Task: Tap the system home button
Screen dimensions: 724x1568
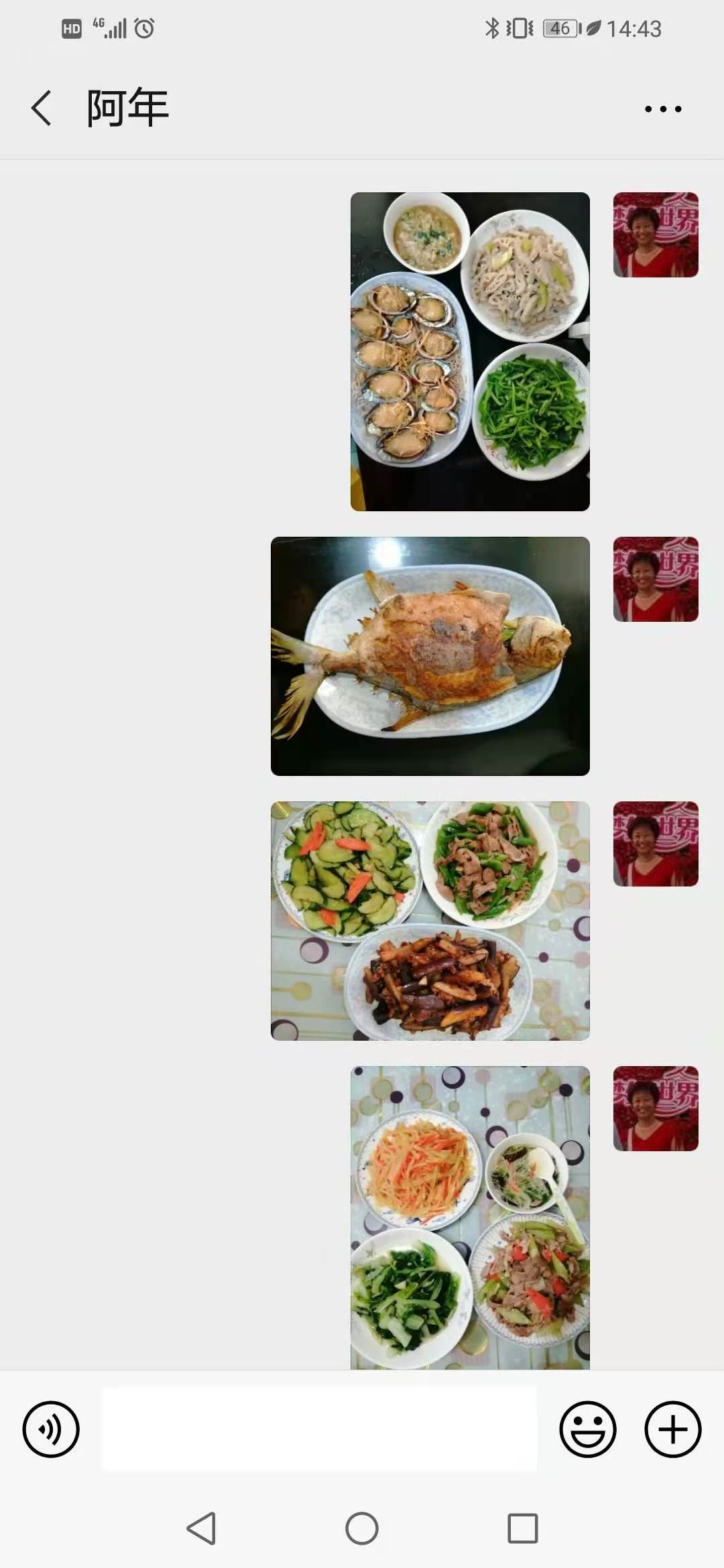Action: coord(362,1528)
